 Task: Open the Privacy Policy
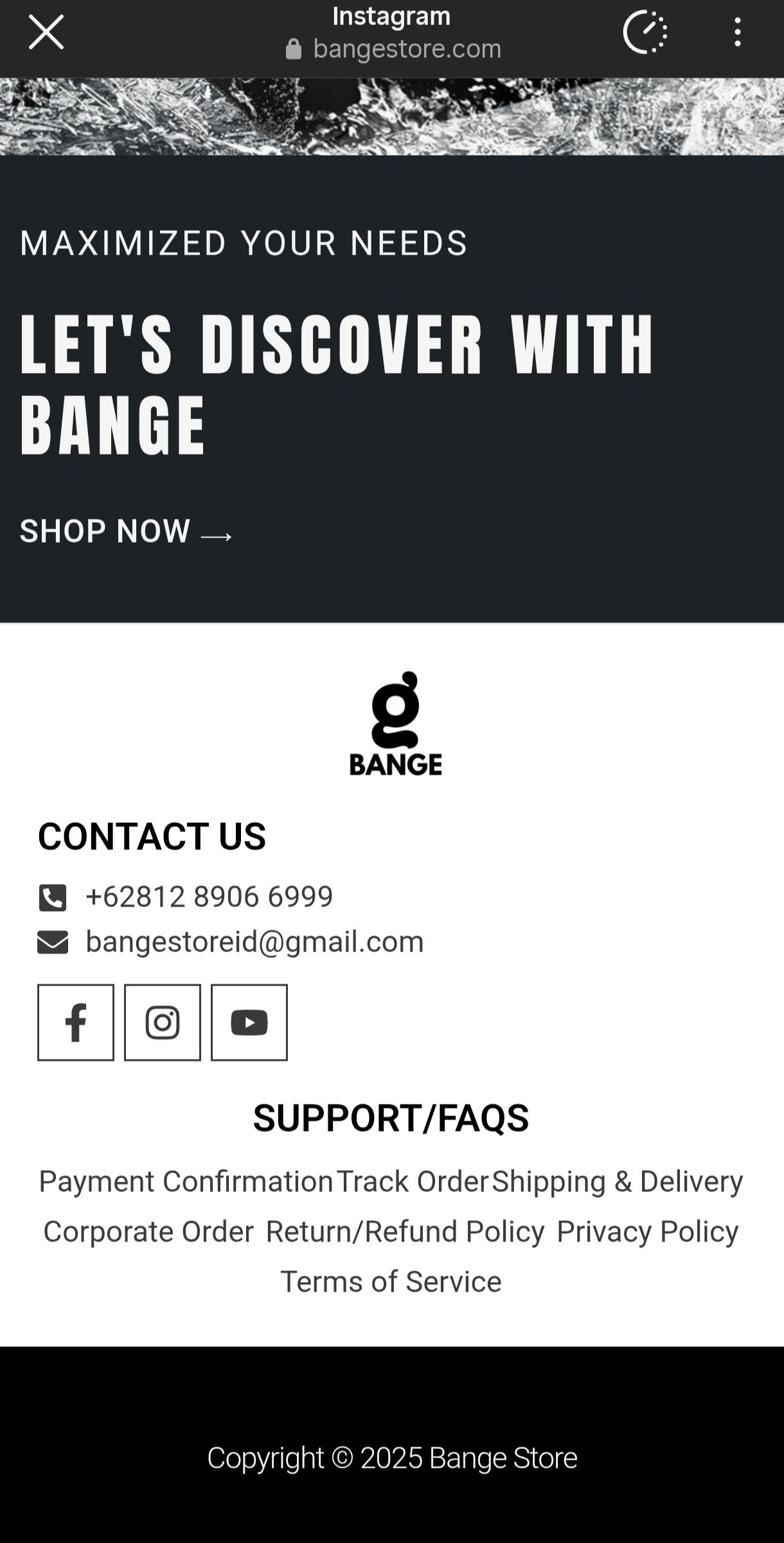(x=647, y=1232)
